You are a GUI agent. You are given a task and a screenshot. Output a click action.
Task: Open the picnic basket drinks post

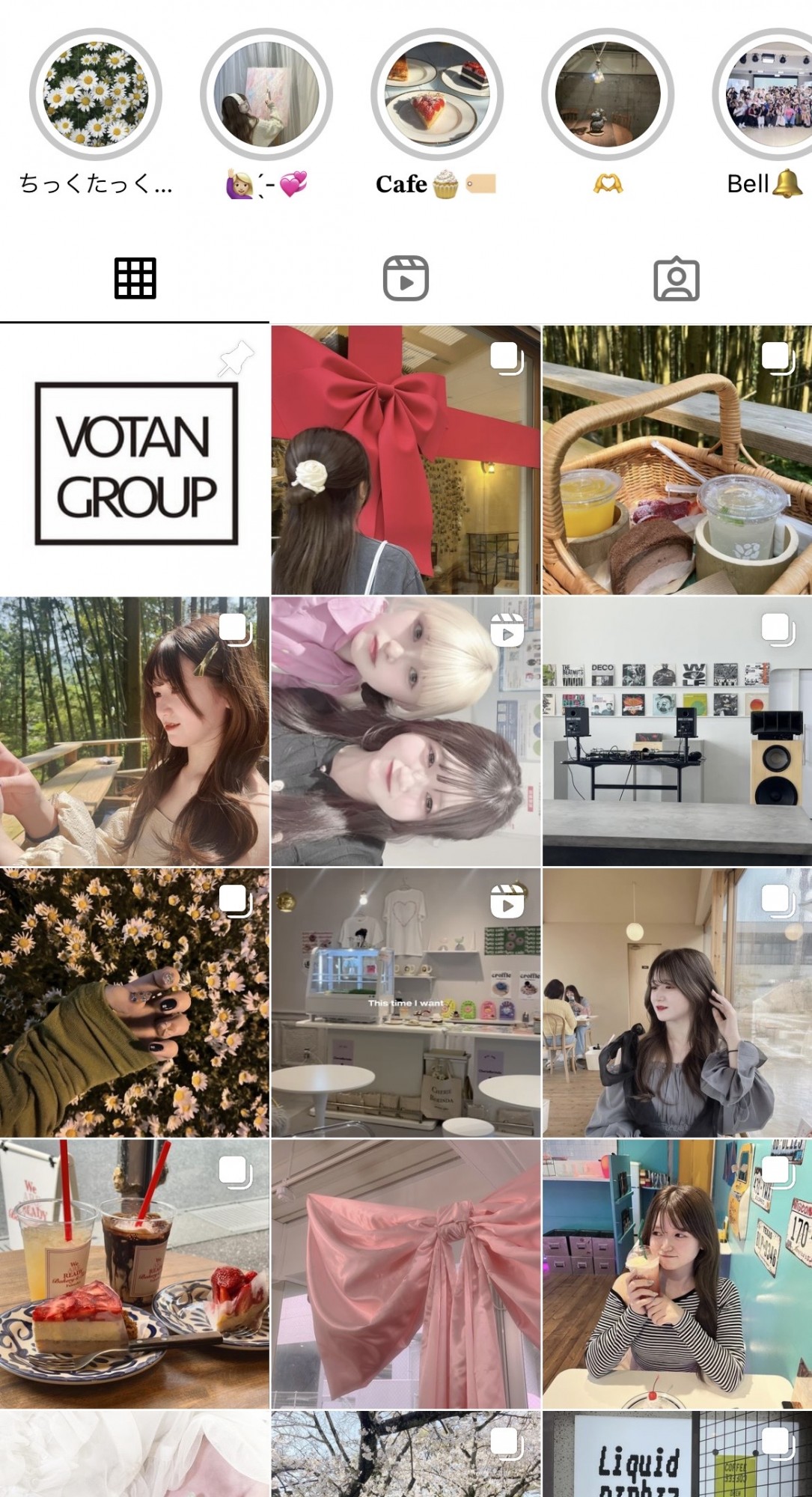pos(677,460)
